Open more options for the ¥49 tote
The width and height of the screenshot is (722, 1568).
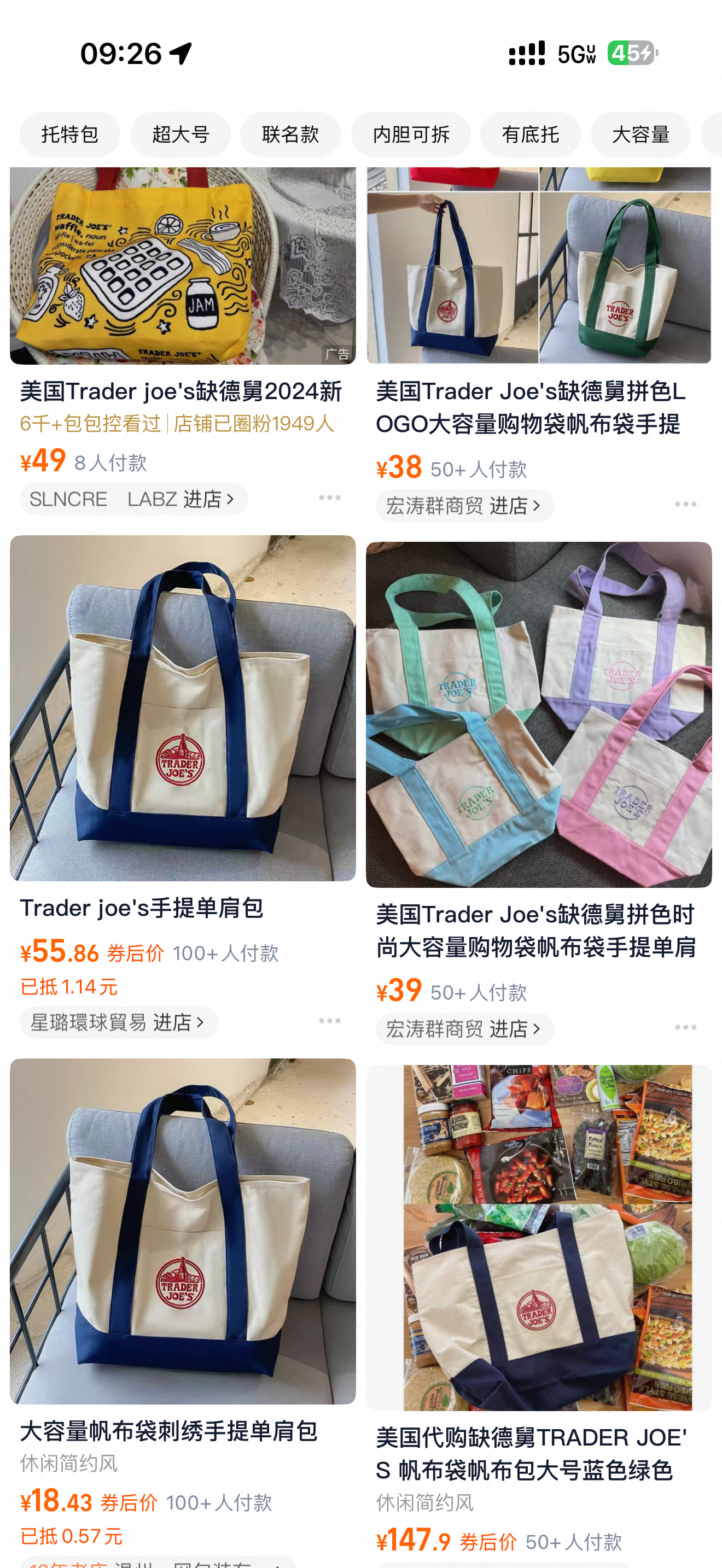coord(329,498)
